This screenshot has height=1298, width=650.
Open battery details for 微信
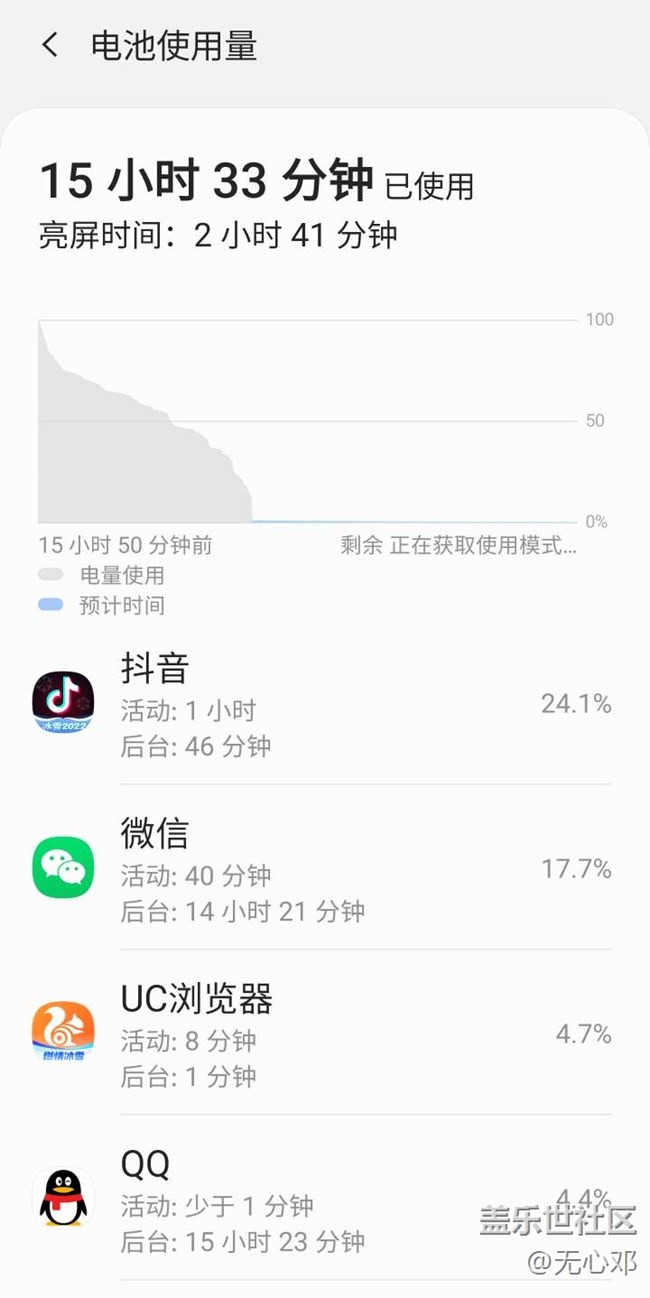coord(325,868)
